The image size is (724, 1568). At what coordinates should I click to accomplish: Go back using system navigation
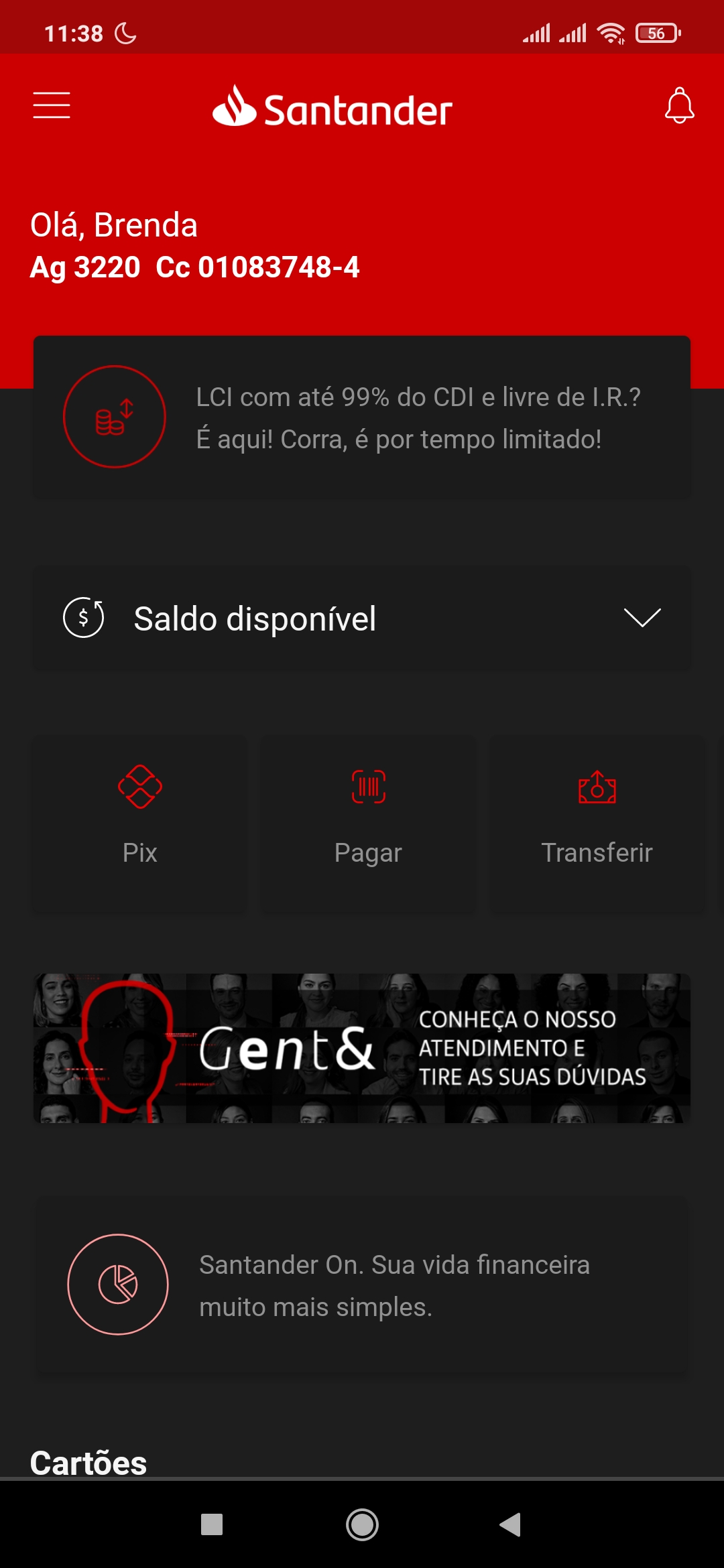[510, 1524]
